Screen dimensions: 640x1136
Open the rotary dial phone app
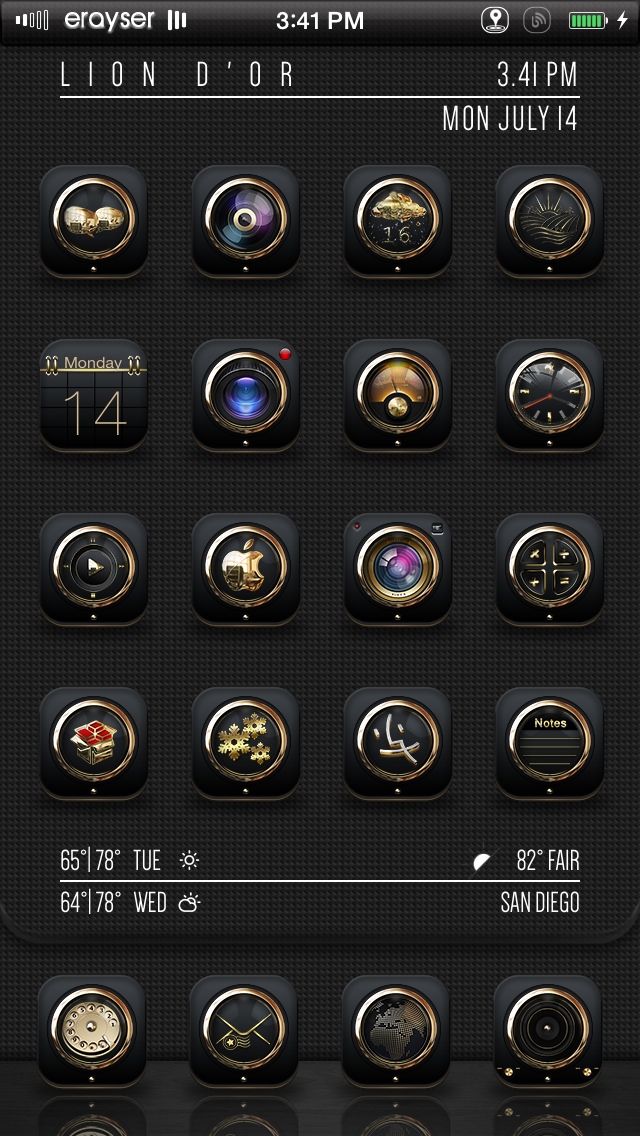point(92,1029)
